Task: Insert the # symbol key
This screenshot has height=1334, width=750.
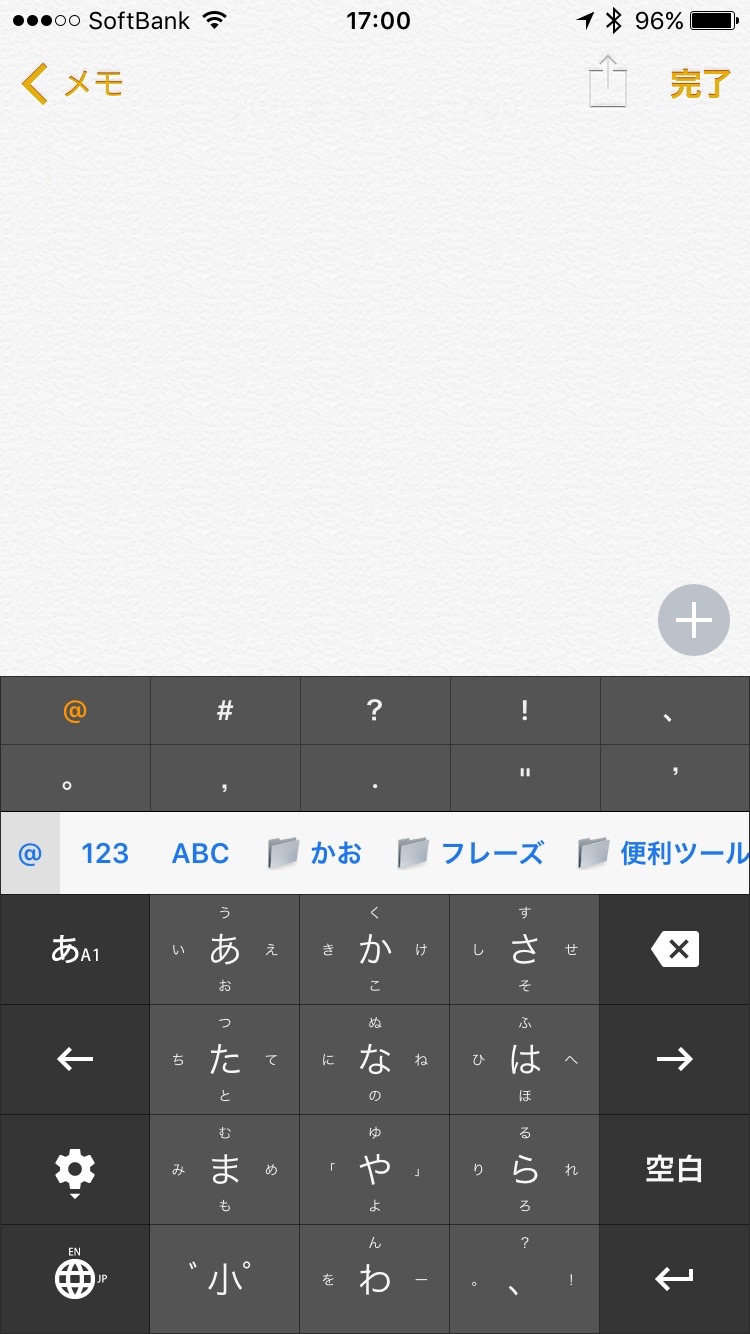Action: tap(225, 710)
